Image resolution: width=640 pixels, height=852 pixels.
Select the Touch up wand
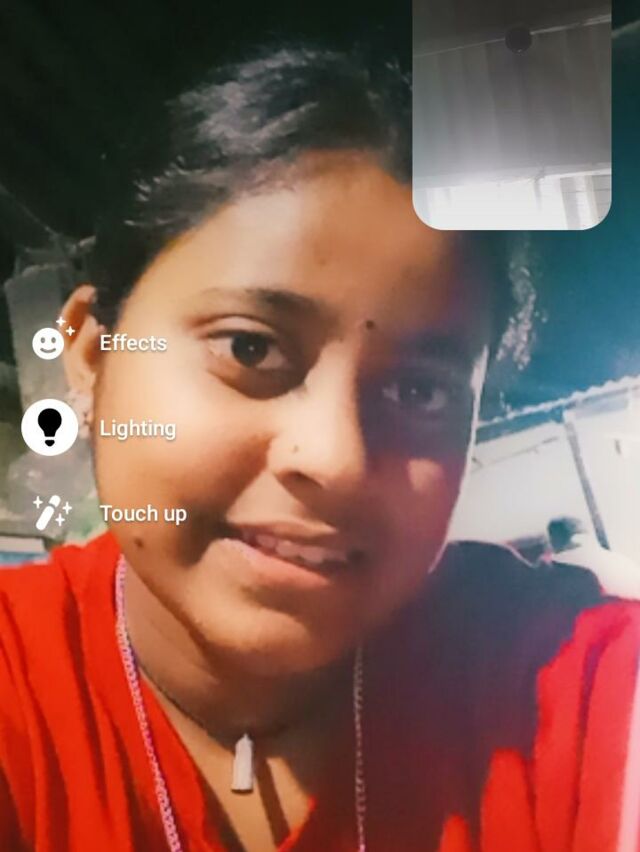point(52,512)
